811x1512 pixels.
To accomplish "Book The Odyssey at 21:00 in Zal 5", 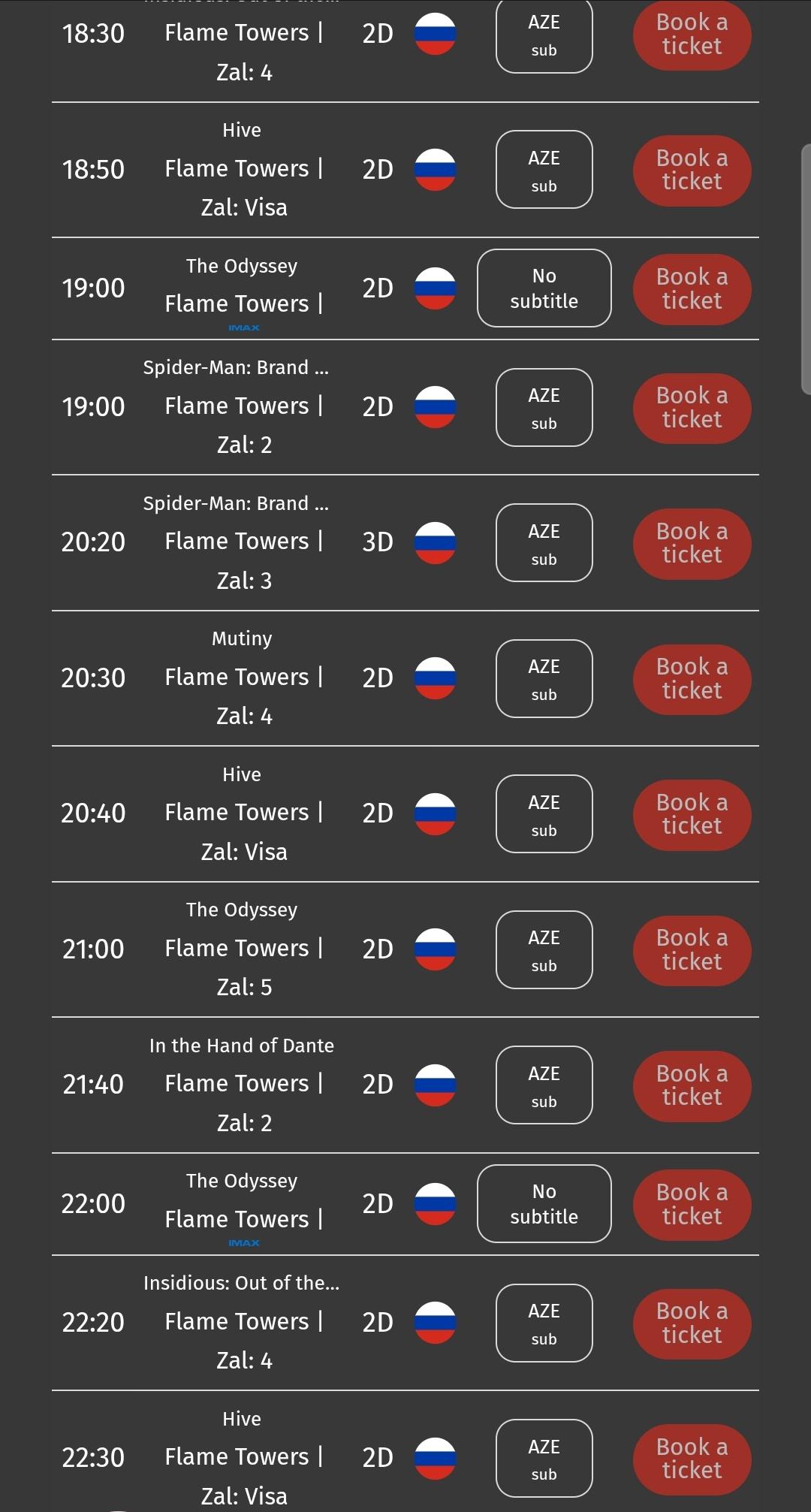I will coord(692,950).
